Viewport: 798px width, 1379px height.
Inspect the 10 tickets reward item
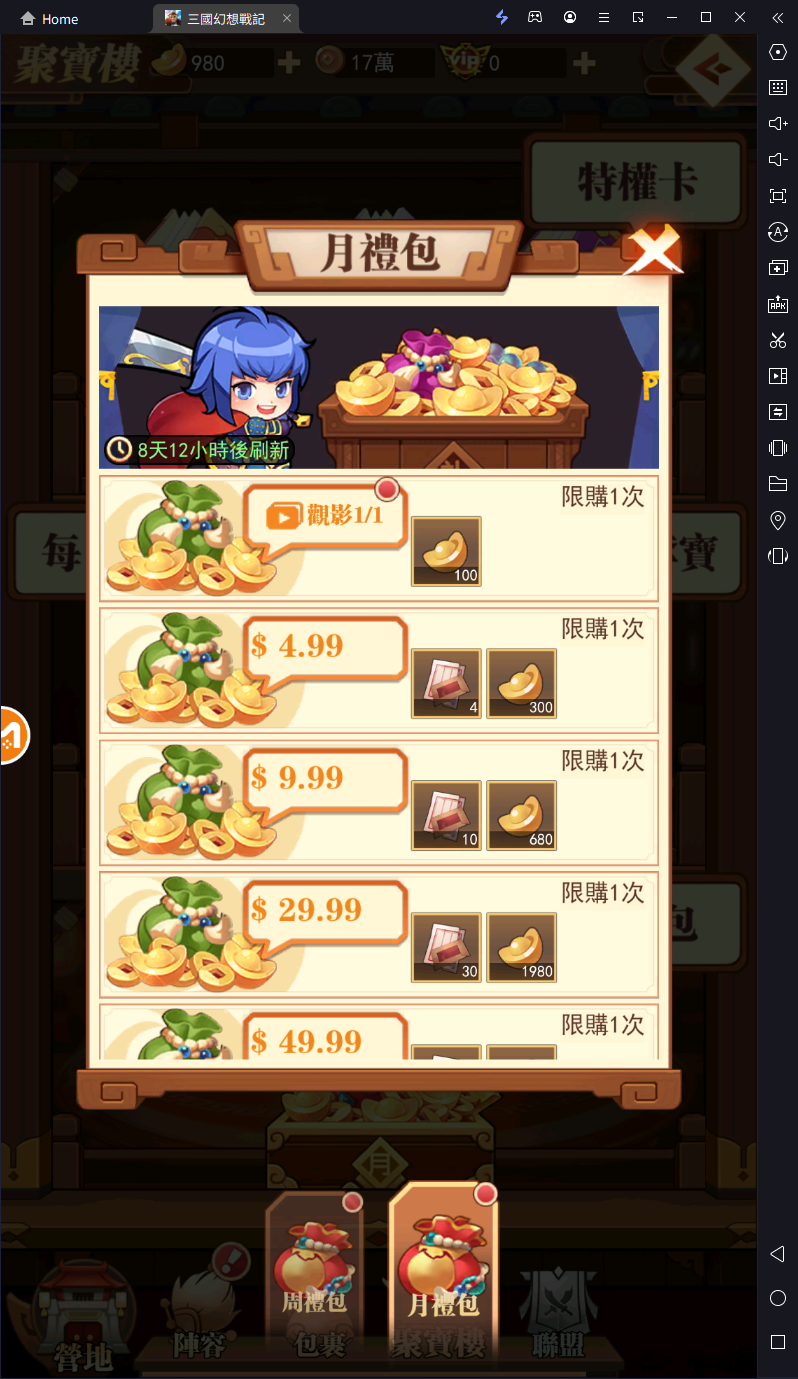coord(446,815)
